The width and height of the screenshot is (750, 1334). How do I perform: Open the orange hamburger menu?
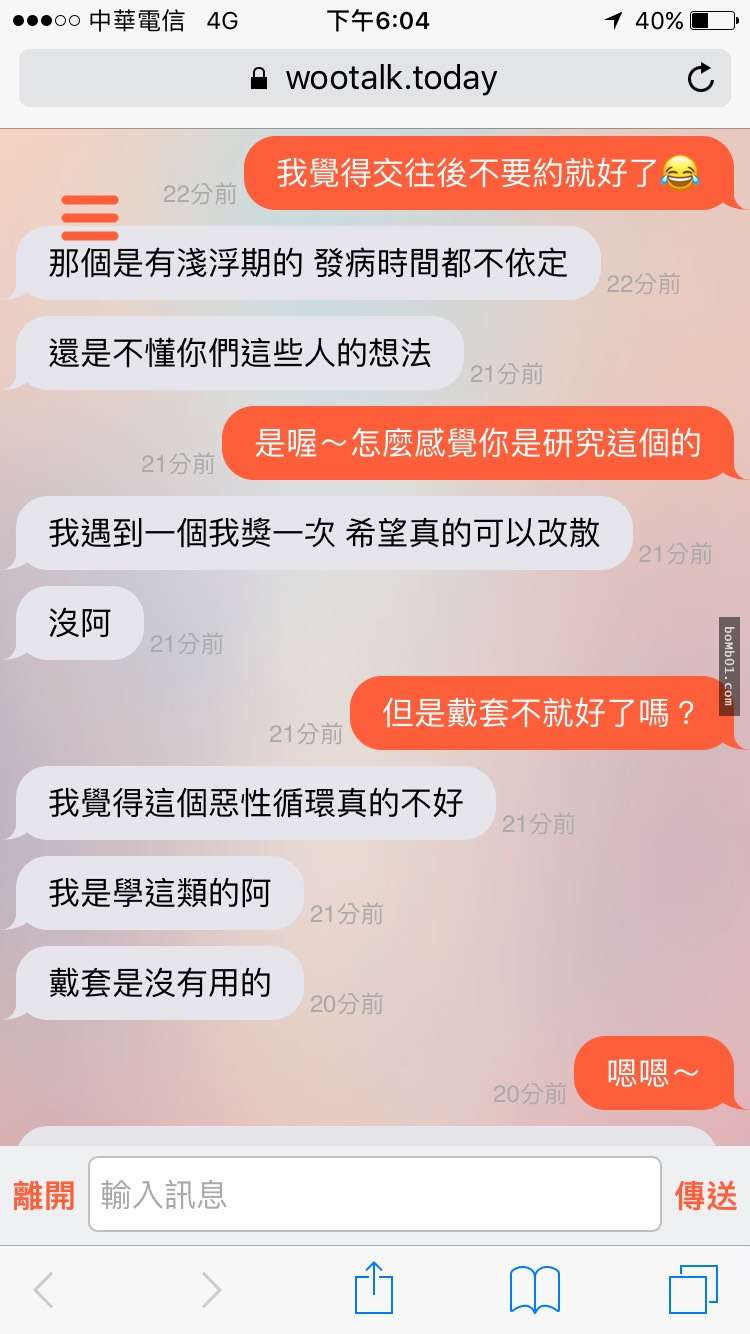click(90, 217)
